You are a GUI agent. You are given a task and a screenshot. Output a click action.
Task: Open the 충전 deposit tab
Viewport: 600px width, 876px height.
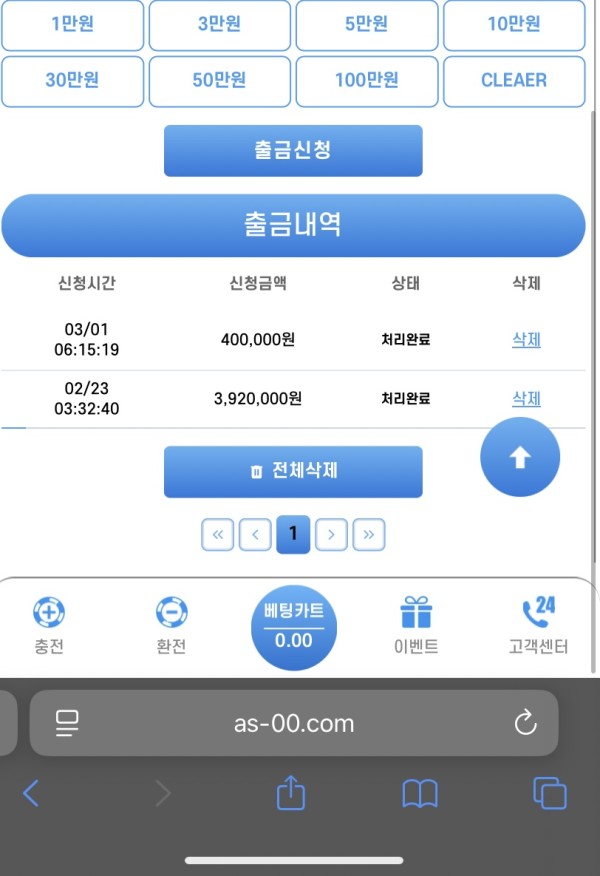(x=48, y=626)
